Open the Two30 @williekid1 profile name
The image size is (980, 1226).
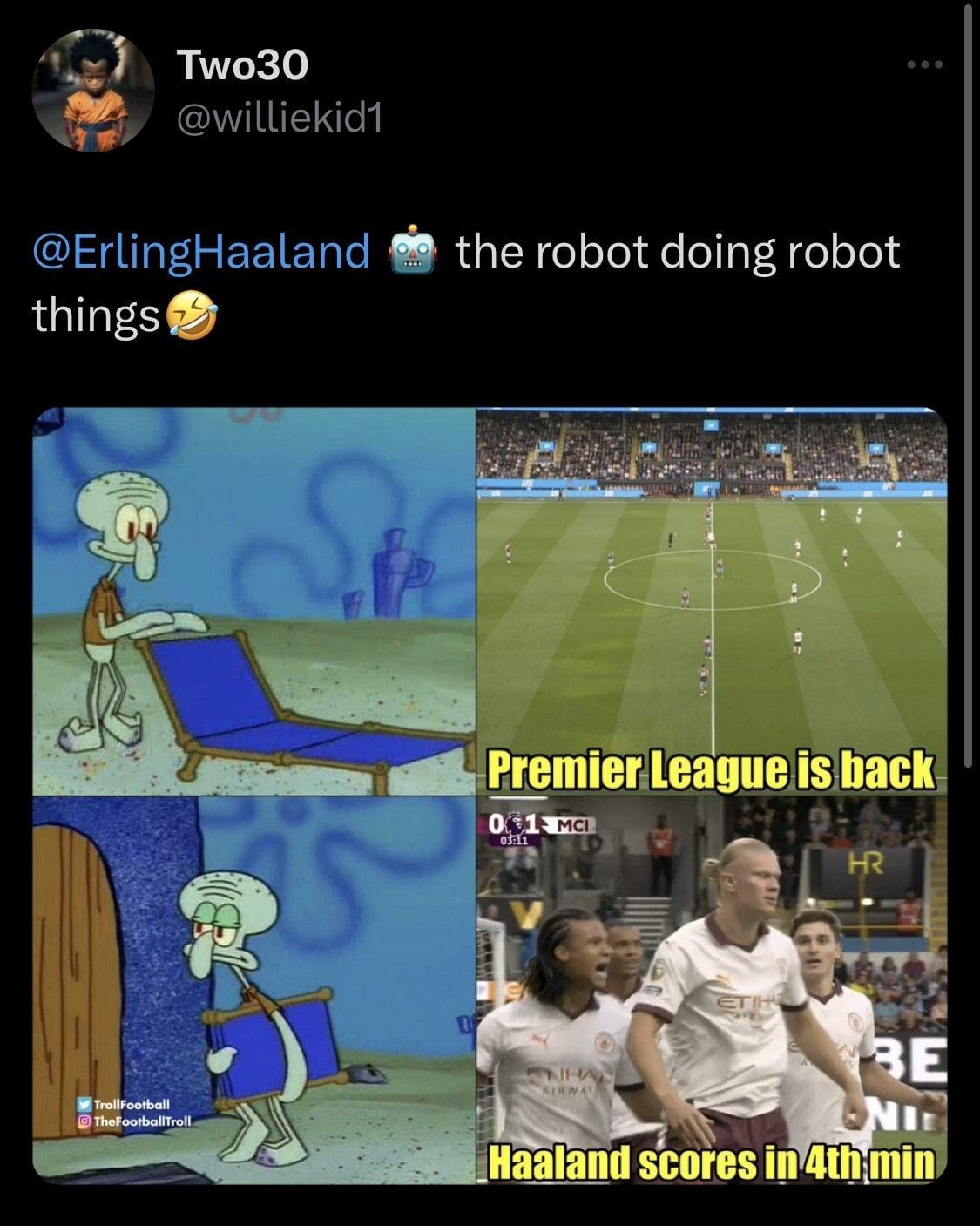point(242,65)
